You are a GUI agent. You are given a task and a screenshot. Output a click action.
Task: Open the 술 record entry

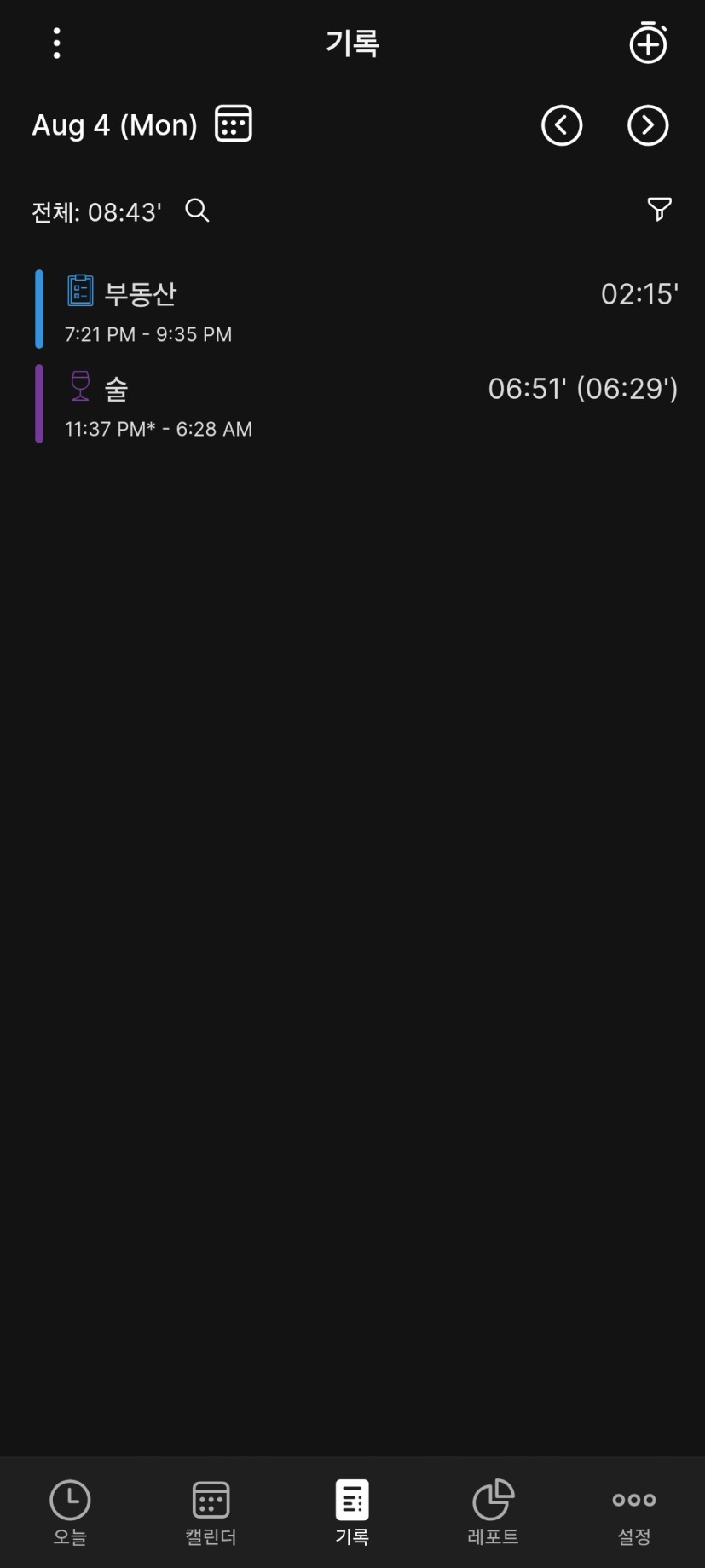coord(356,404)
